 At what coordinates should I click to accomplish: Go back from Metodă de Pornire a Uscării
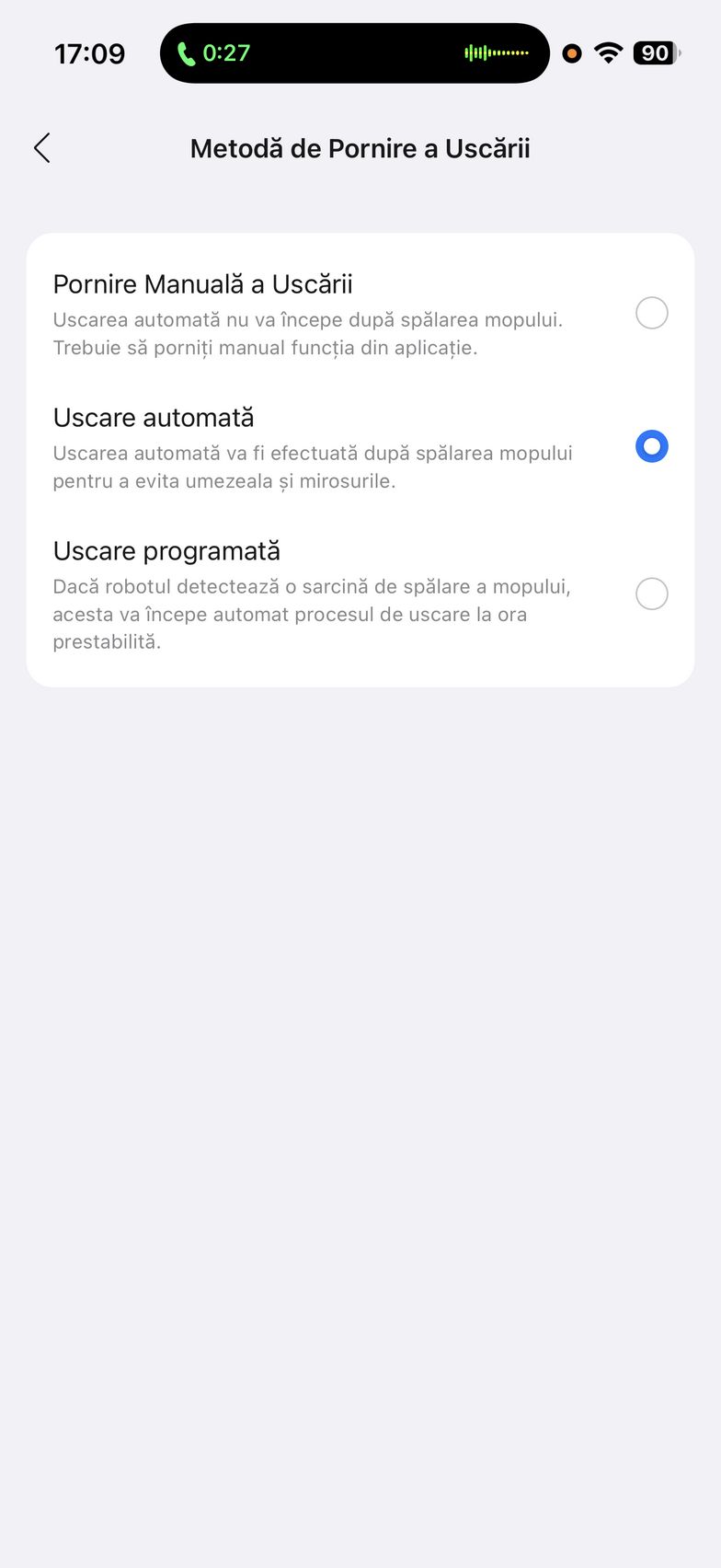(x=42, y=148)
